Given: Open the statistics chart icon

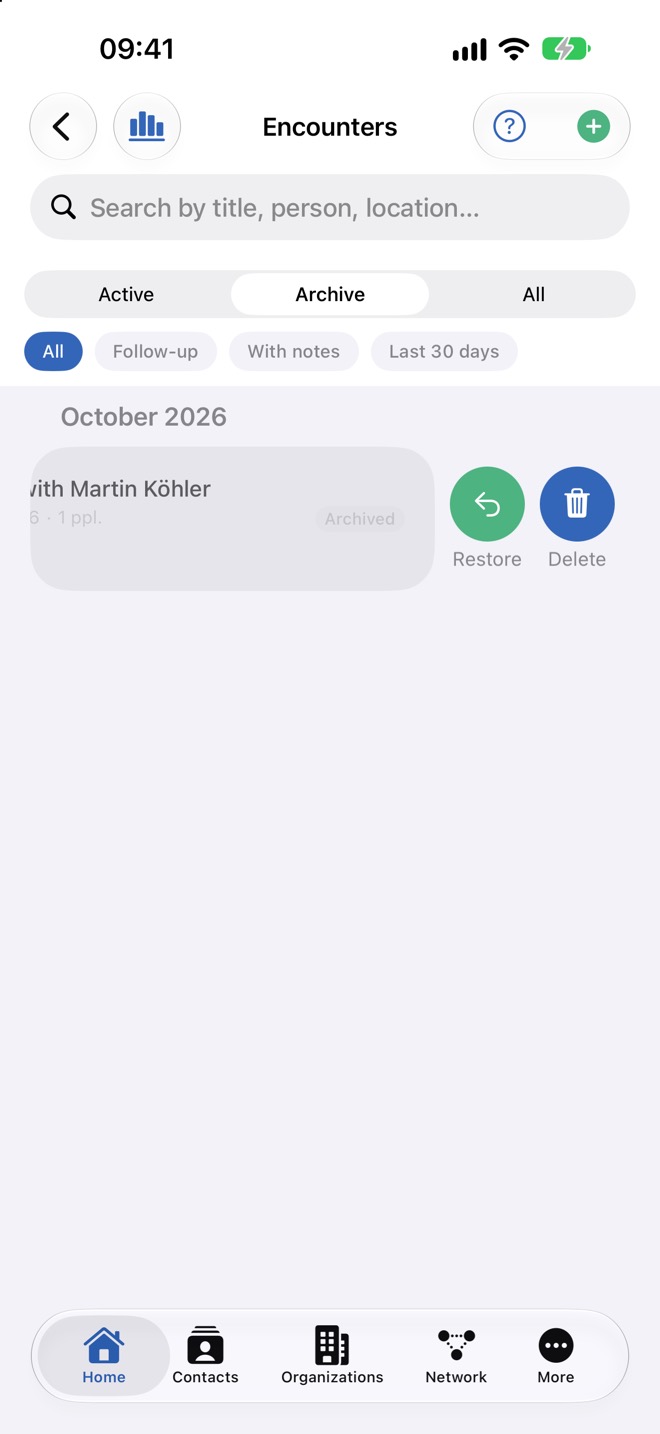Looking at the screenshot, I should (x=147, y=127).
